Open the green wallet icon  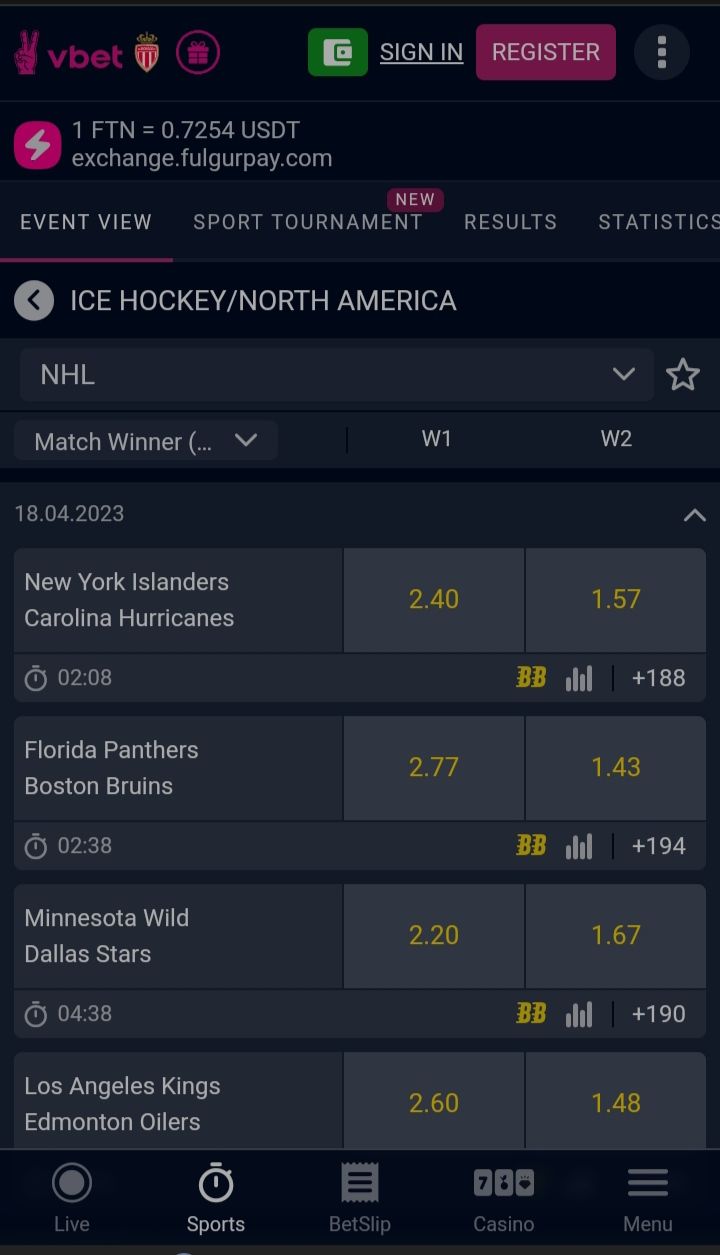(338, 52)
